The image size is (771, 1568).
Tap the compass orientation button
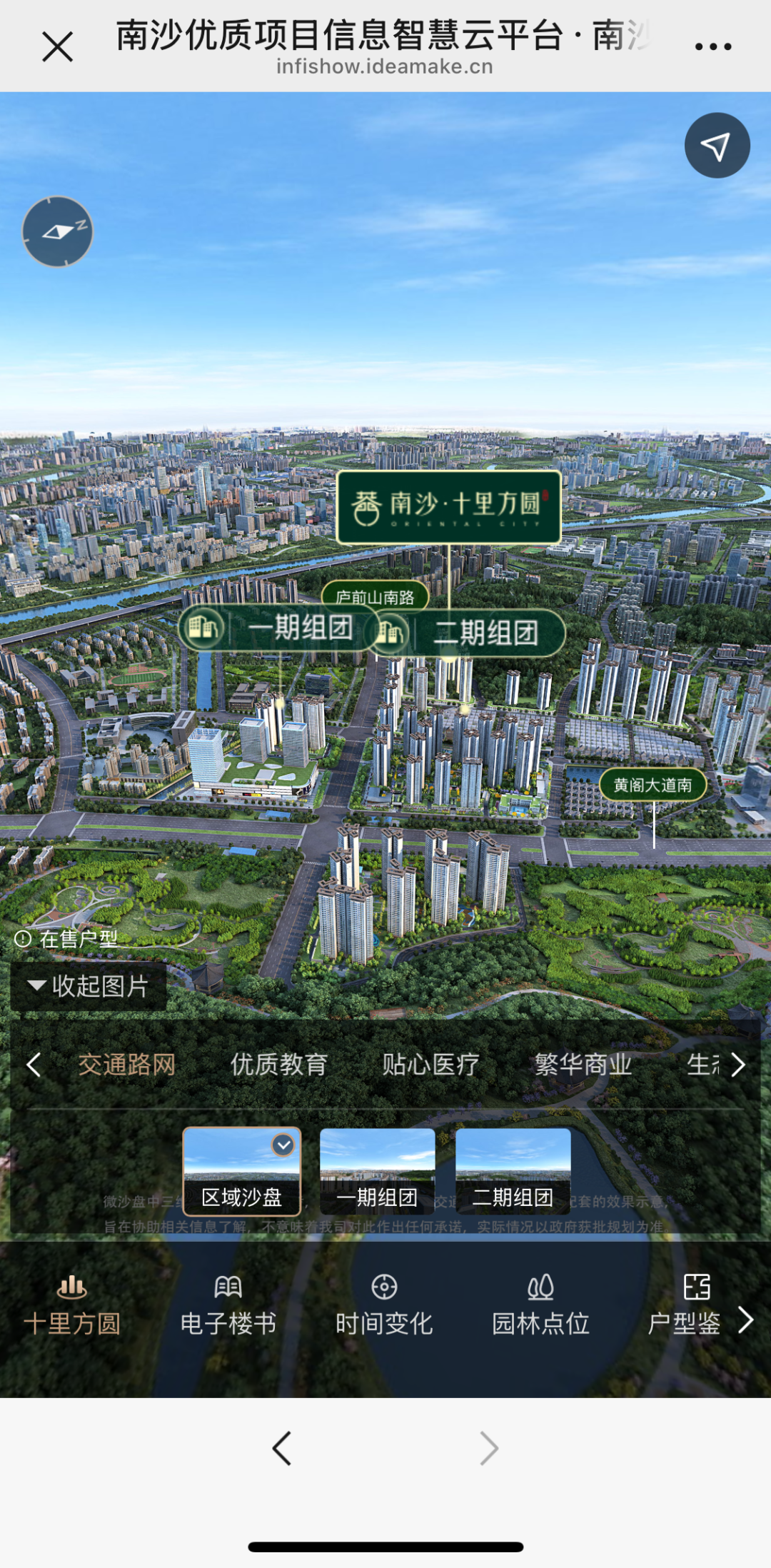58,231
